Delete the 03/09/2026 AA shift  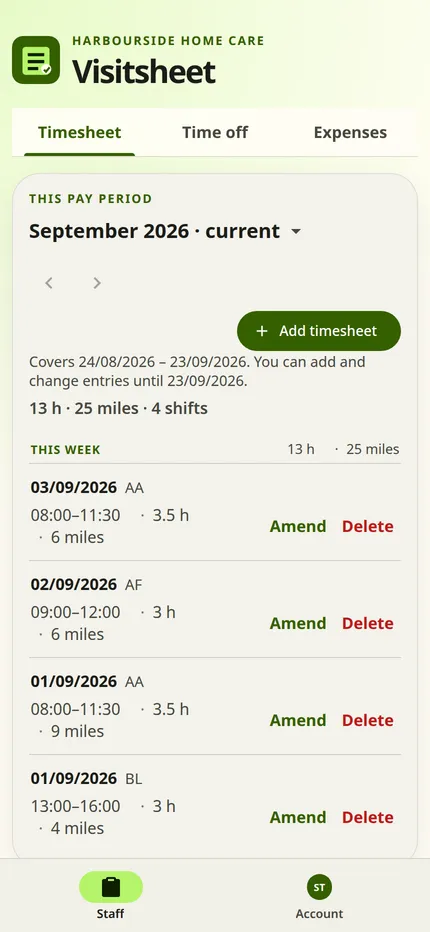point(368,526)
